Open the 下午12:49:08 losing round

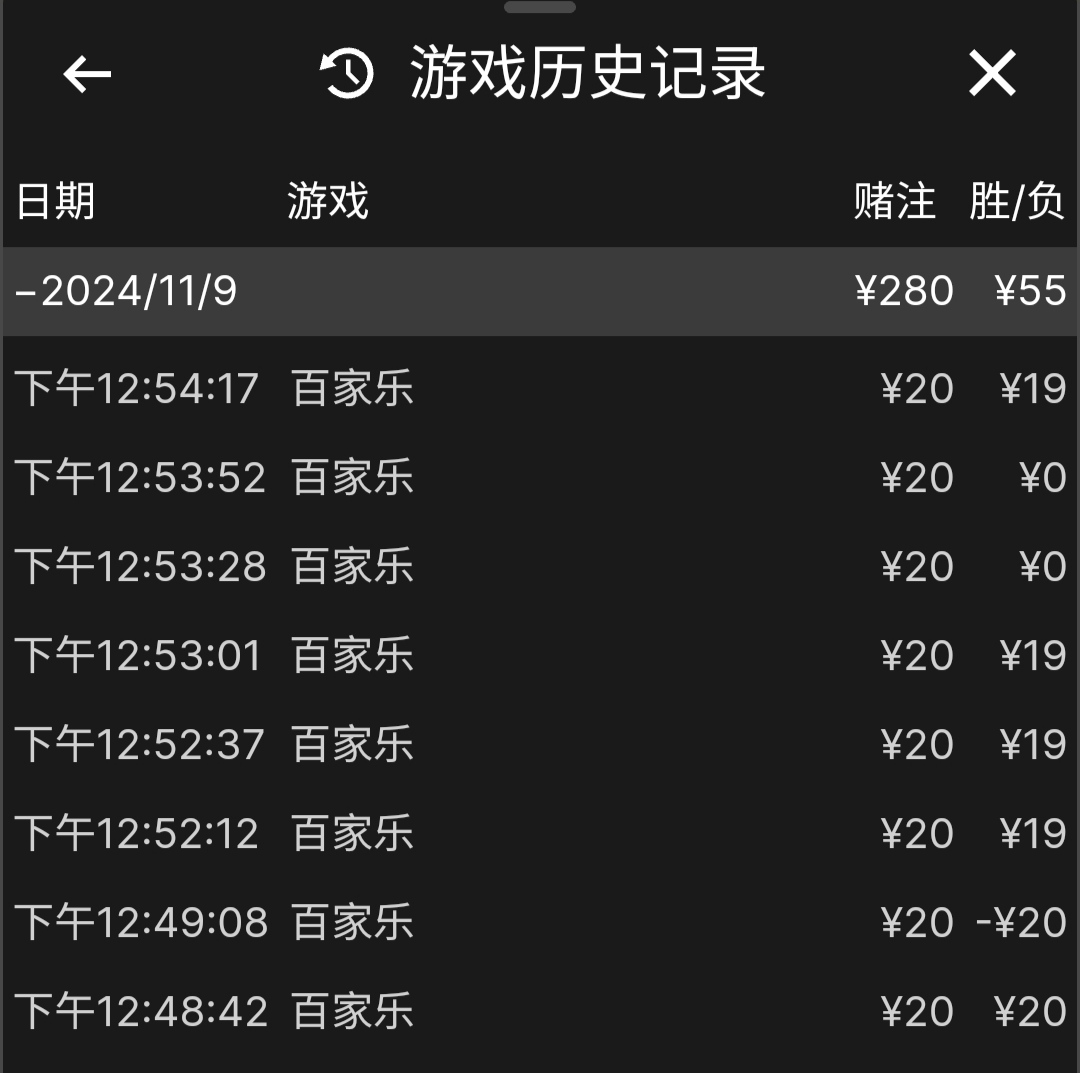(x=540, y=923)
